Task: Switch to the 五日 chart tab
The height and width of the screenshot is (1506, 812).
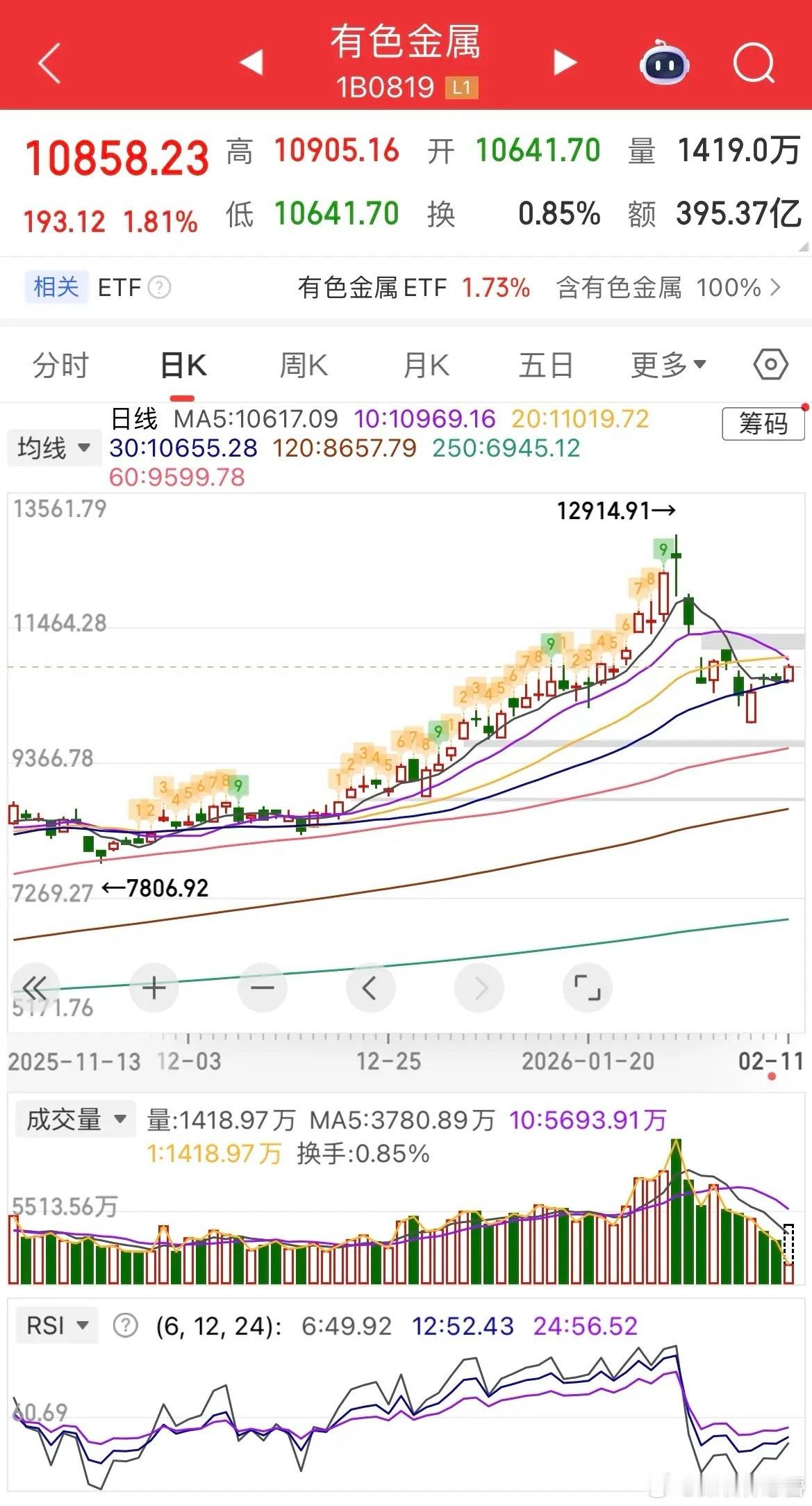Action: click(x=546, y=365)
